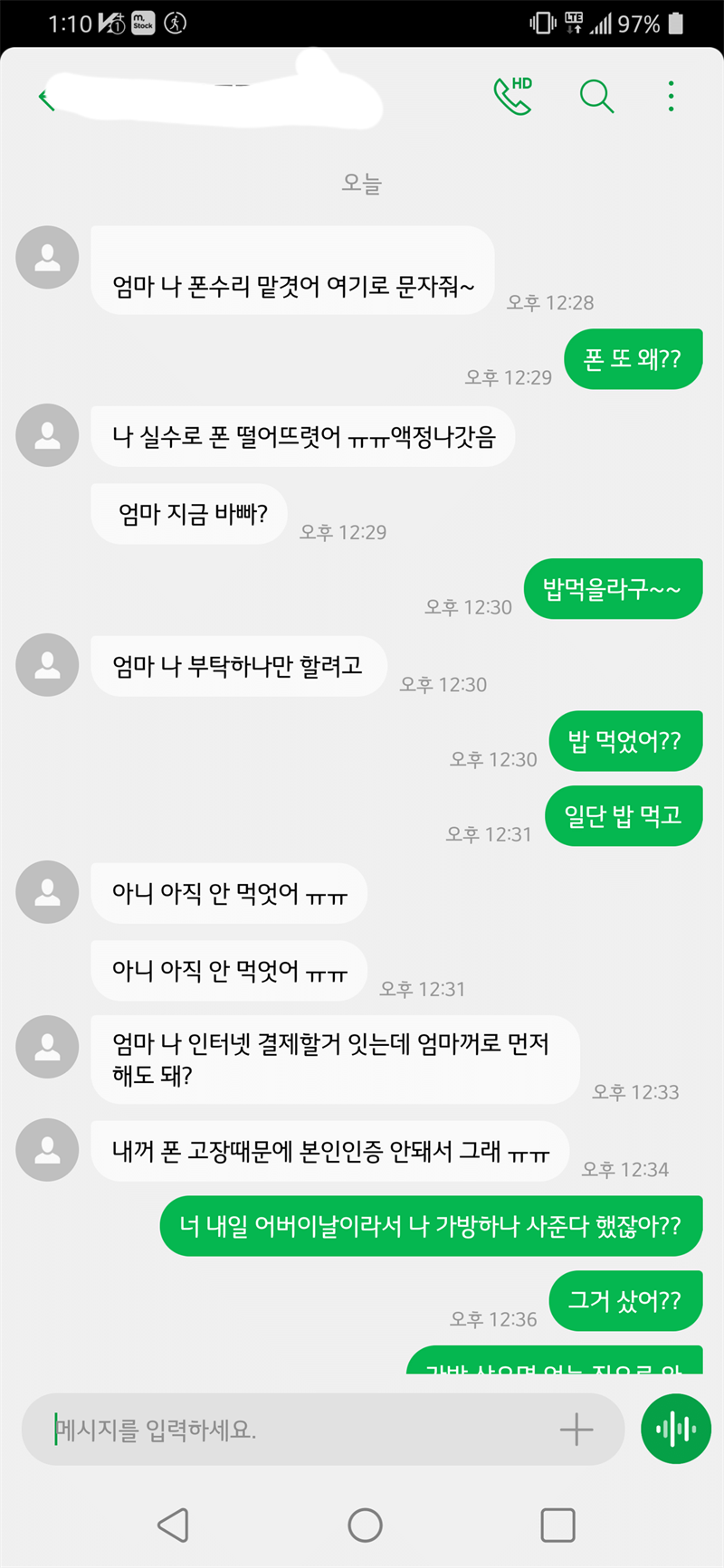
Task: Tap the plus attachment icon
Action: 576,1430
